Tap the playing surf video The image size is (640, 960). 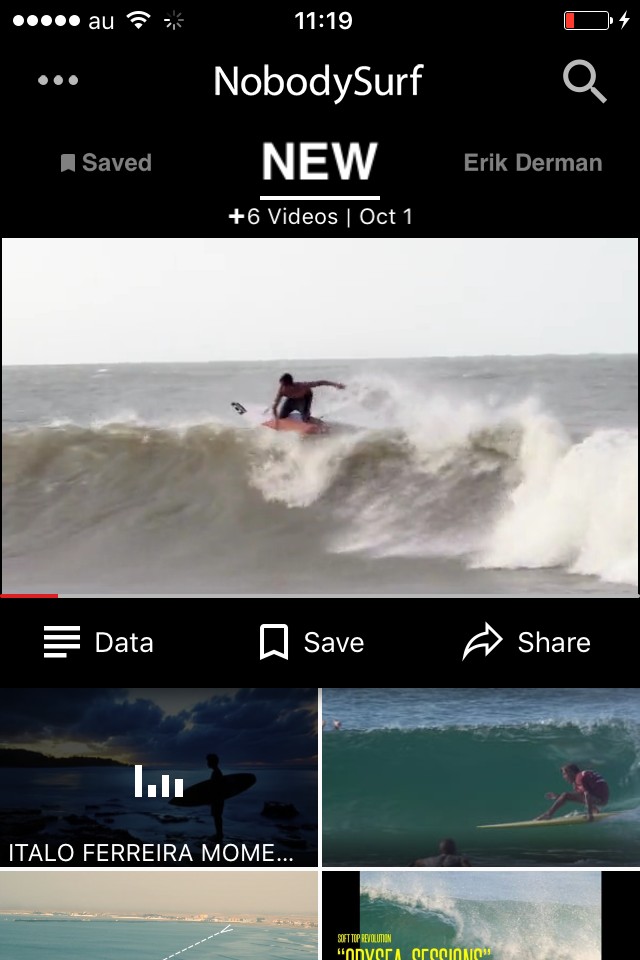coord(320,416)
